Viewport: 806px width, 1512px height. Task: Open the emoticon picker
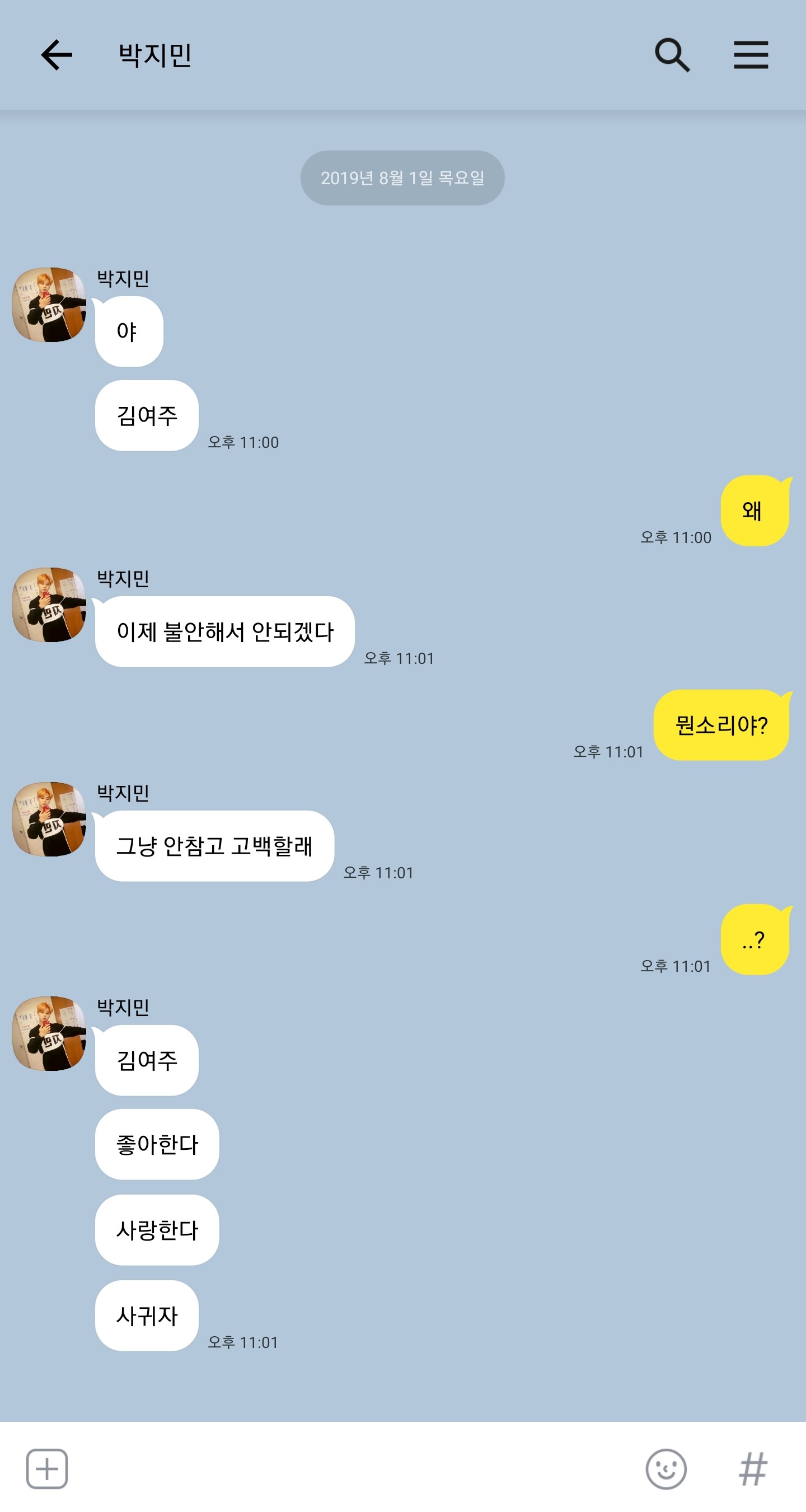pos(666,1469)
